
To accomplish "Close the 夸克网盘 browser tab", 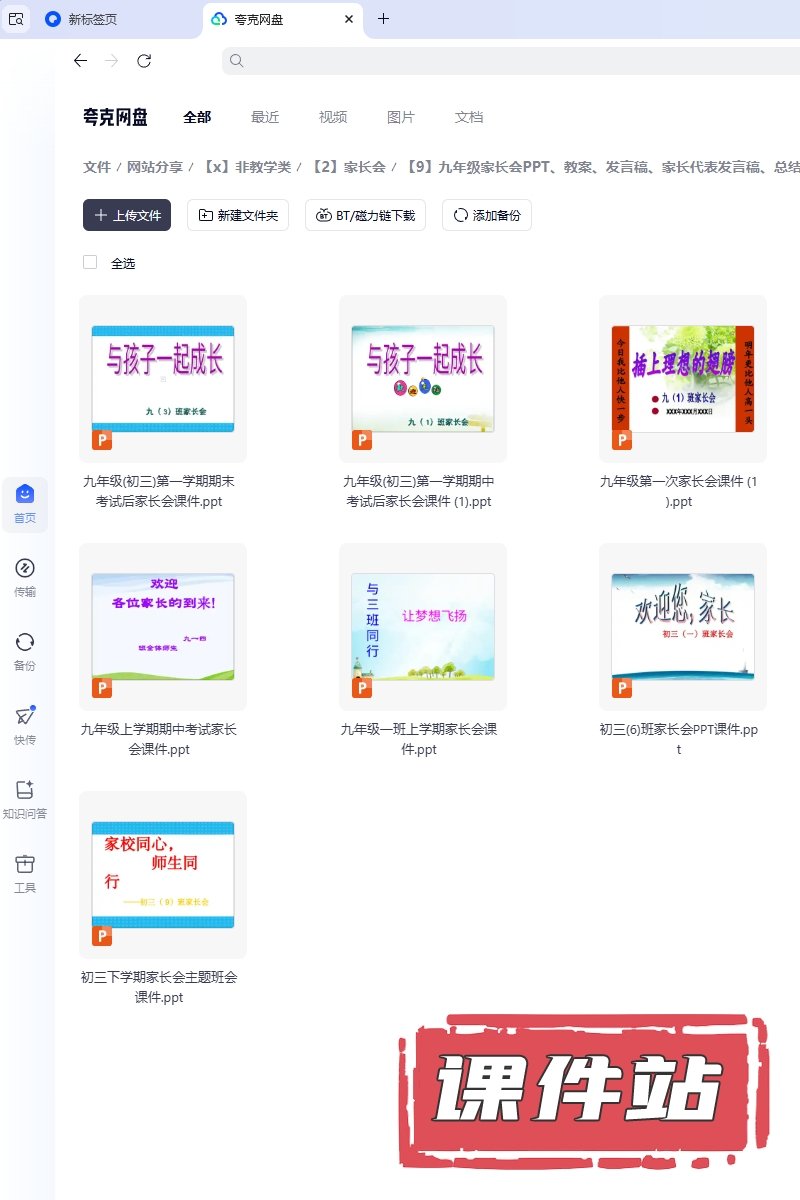I will tap(348, 19).
